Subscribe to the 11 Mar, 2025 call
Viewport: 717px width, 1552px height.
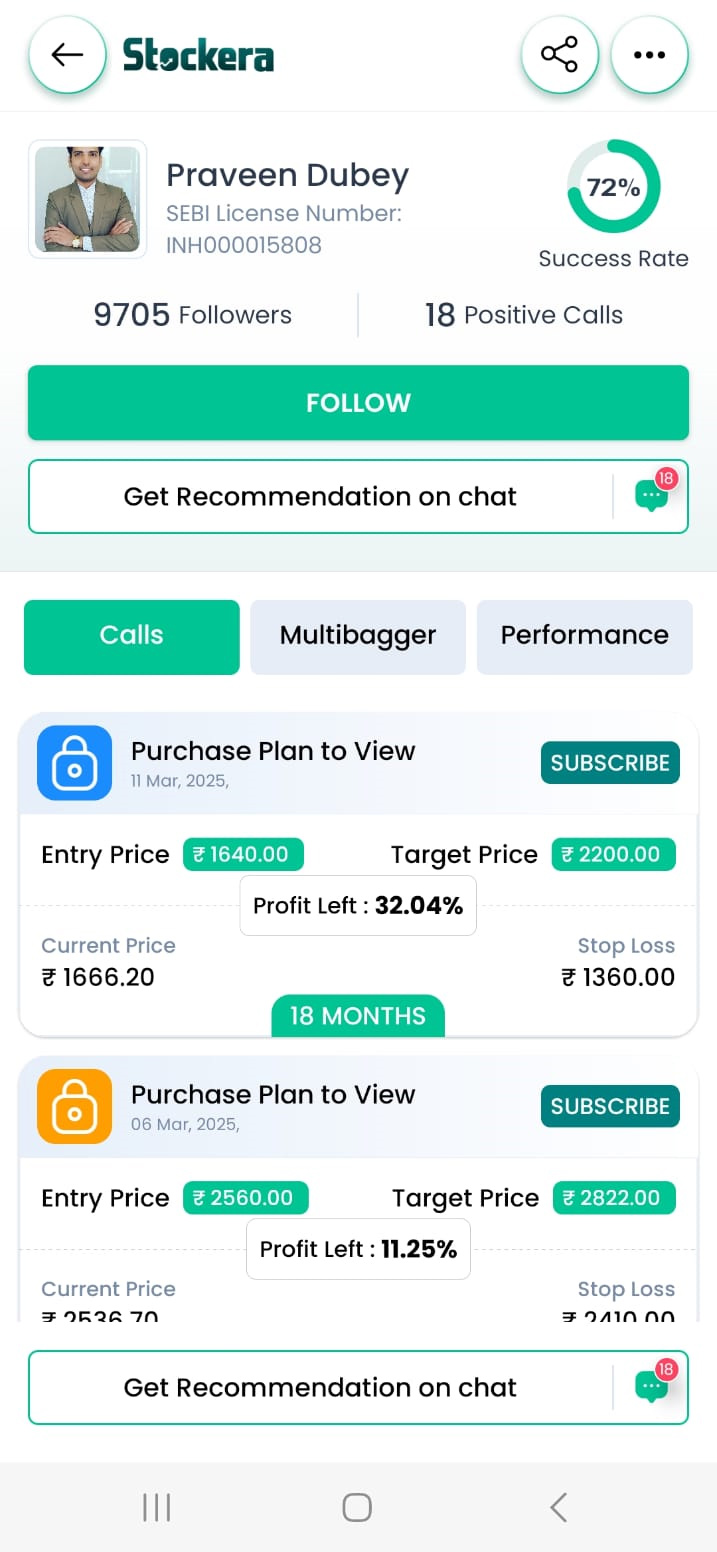[x=610, y=763]
